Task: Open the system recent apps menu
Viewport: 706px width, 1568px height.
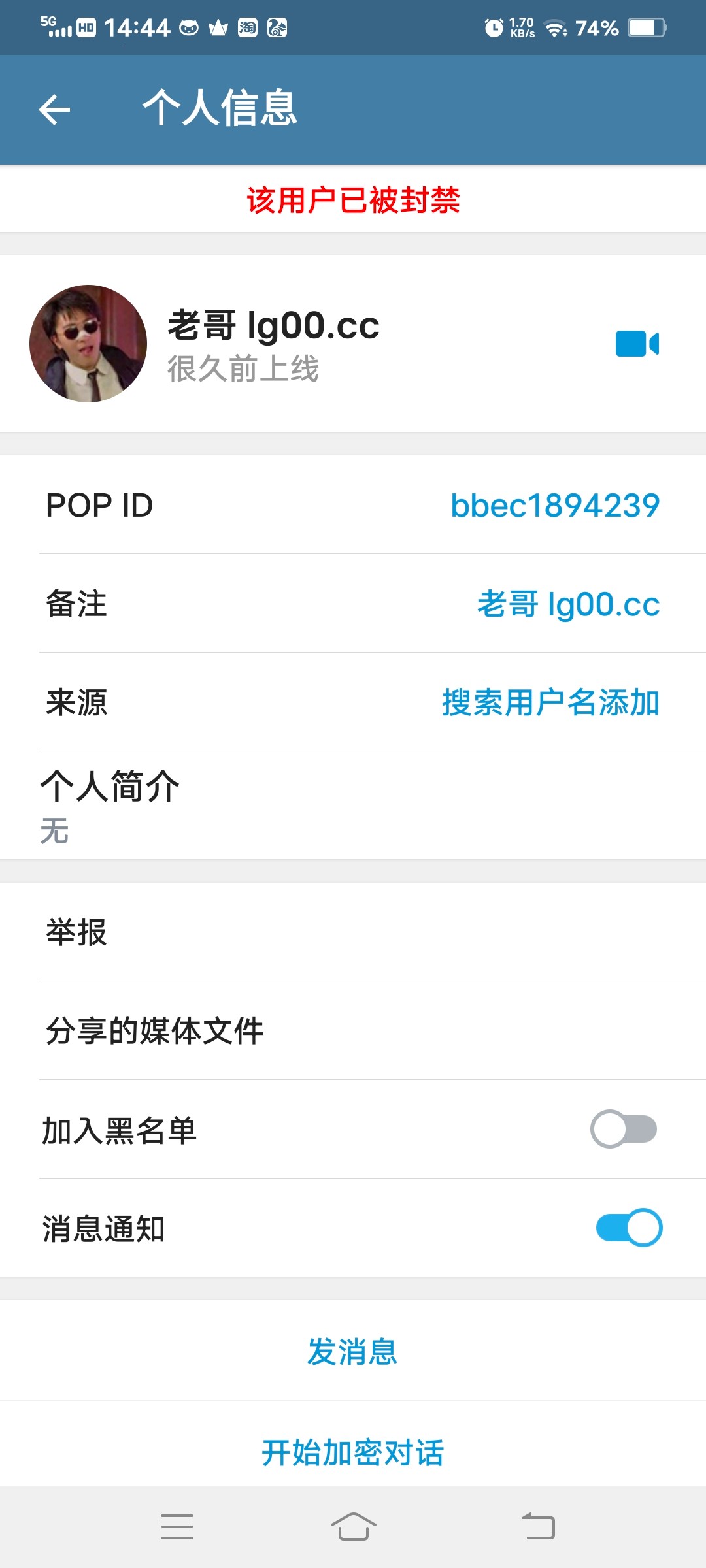Action: [x=177, y=1527]
